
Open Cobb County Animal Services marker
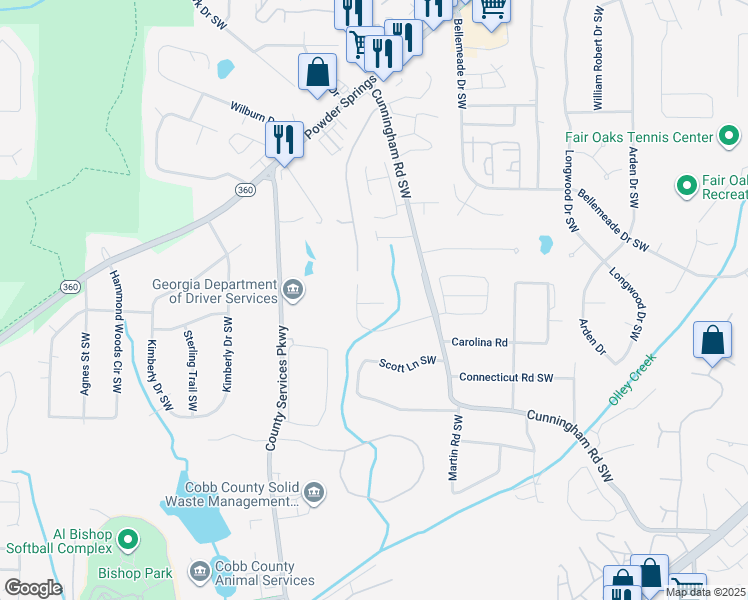tap(200, 570)
